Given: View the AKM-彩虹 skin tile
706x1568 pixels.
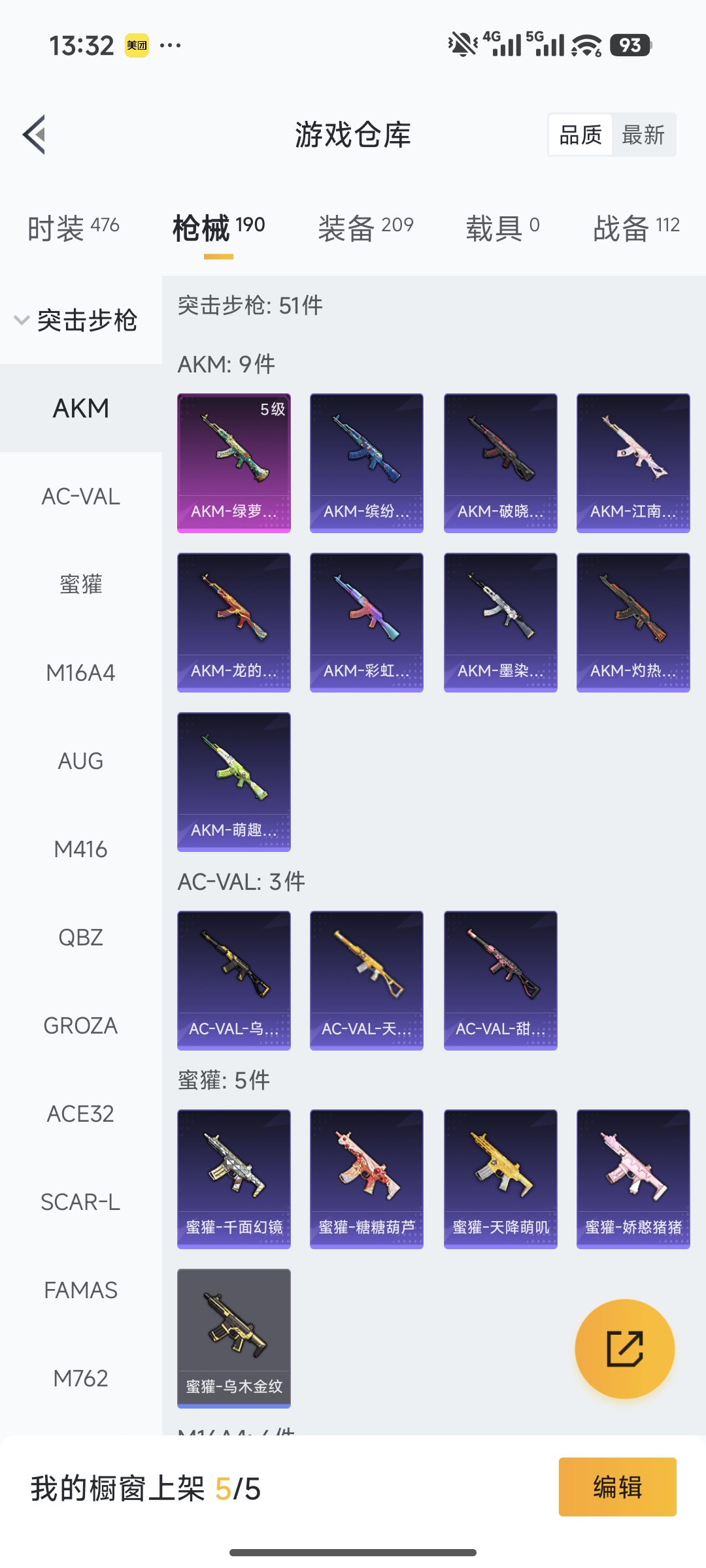Looking at the screenshot, I should [367, 622].
